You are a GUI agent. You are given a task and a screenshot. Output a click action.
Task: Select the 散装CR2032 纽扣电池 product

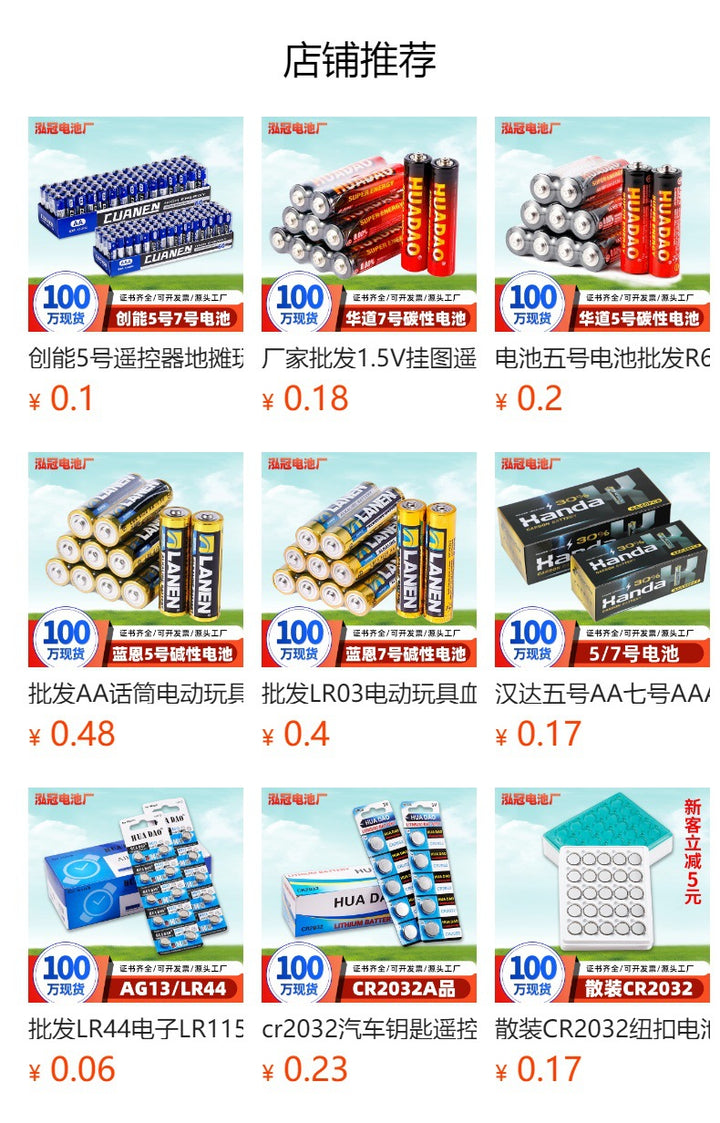pos(602,895)
